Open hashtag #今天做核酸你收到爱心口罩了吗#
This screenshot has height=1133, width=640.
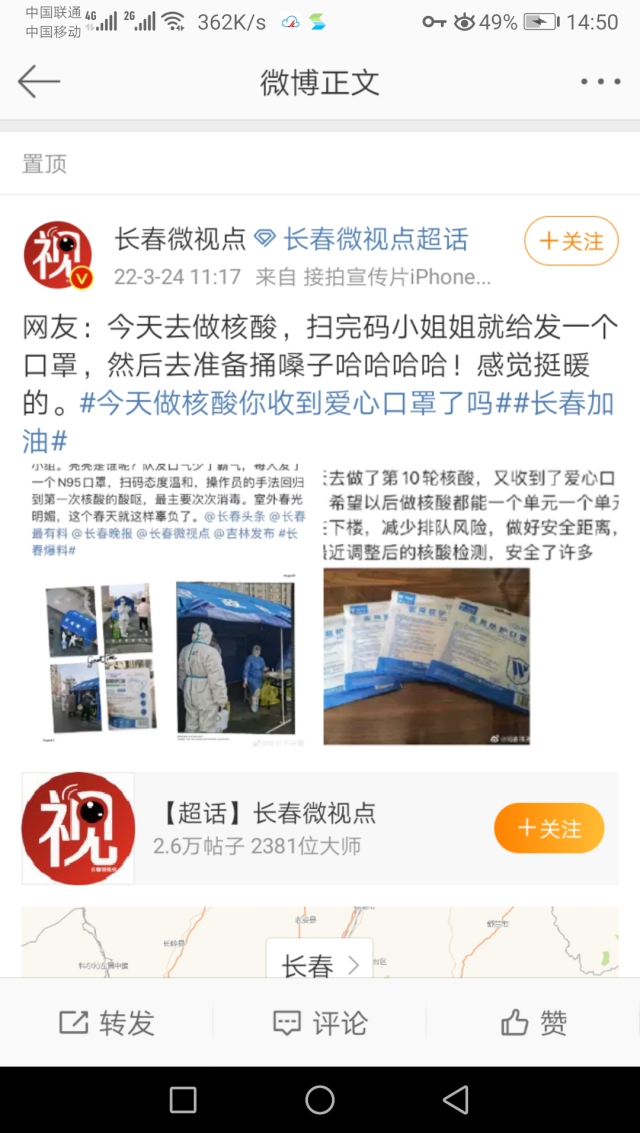(287, 404)
